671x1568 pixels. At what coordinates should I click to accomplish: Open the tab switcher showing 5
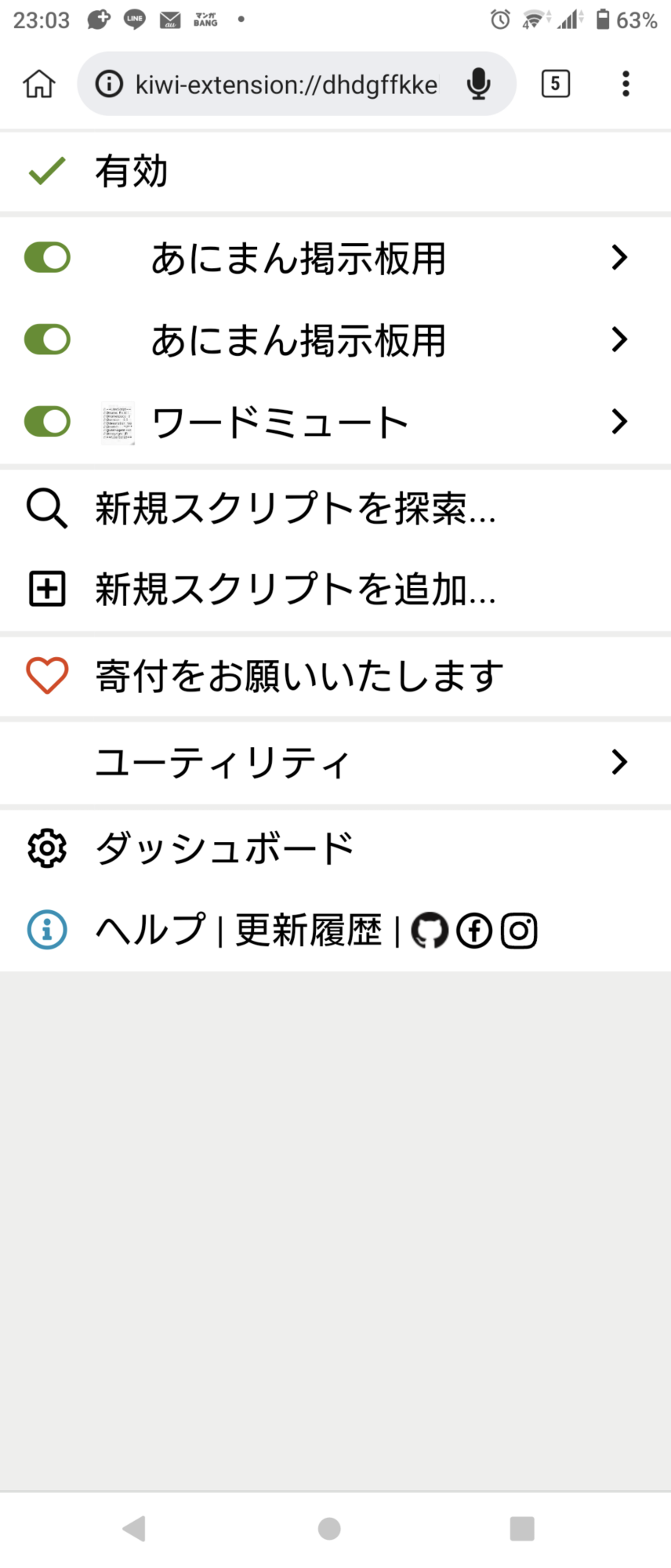(x=555, y=84)
